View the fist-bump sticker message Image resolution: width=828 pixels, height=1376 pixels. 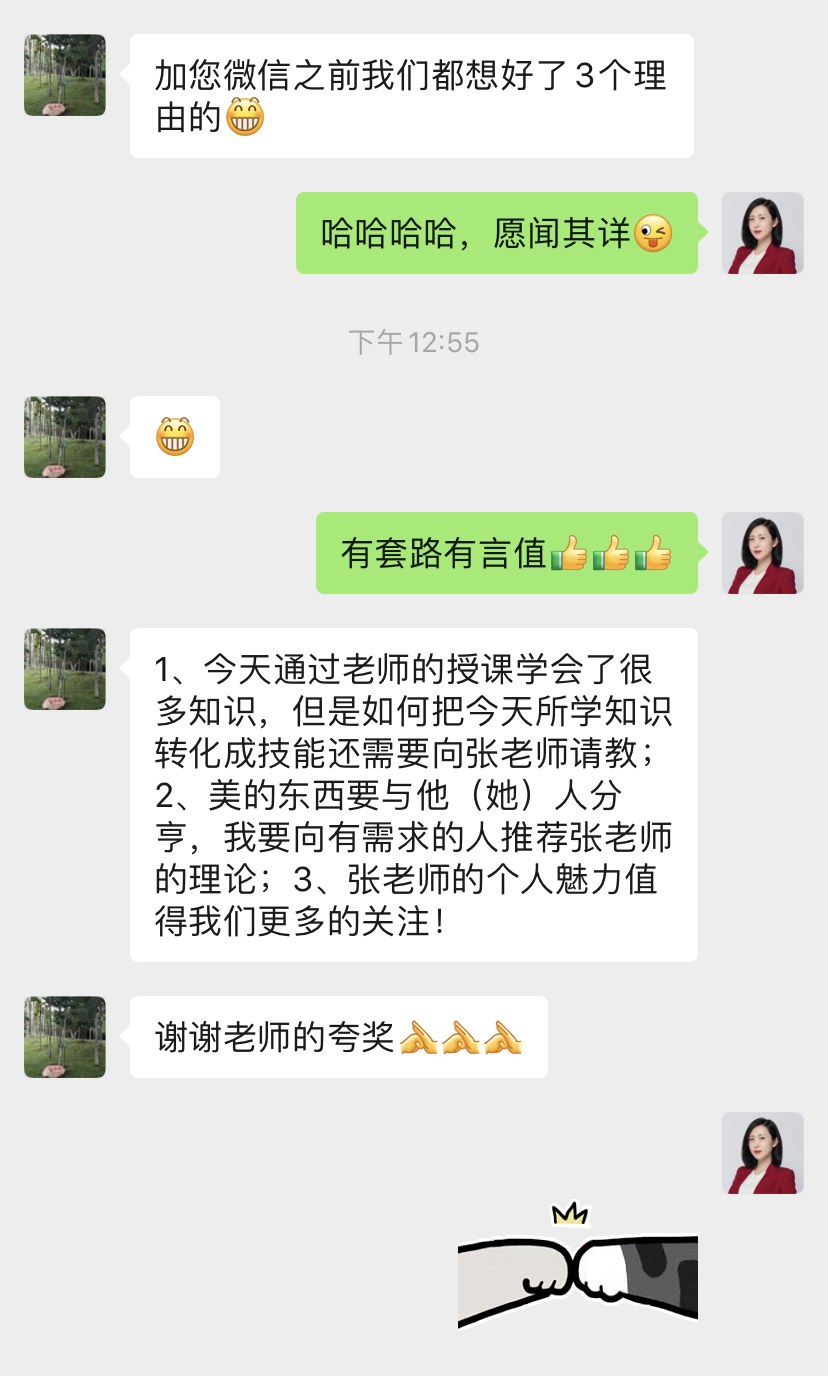577,1270
